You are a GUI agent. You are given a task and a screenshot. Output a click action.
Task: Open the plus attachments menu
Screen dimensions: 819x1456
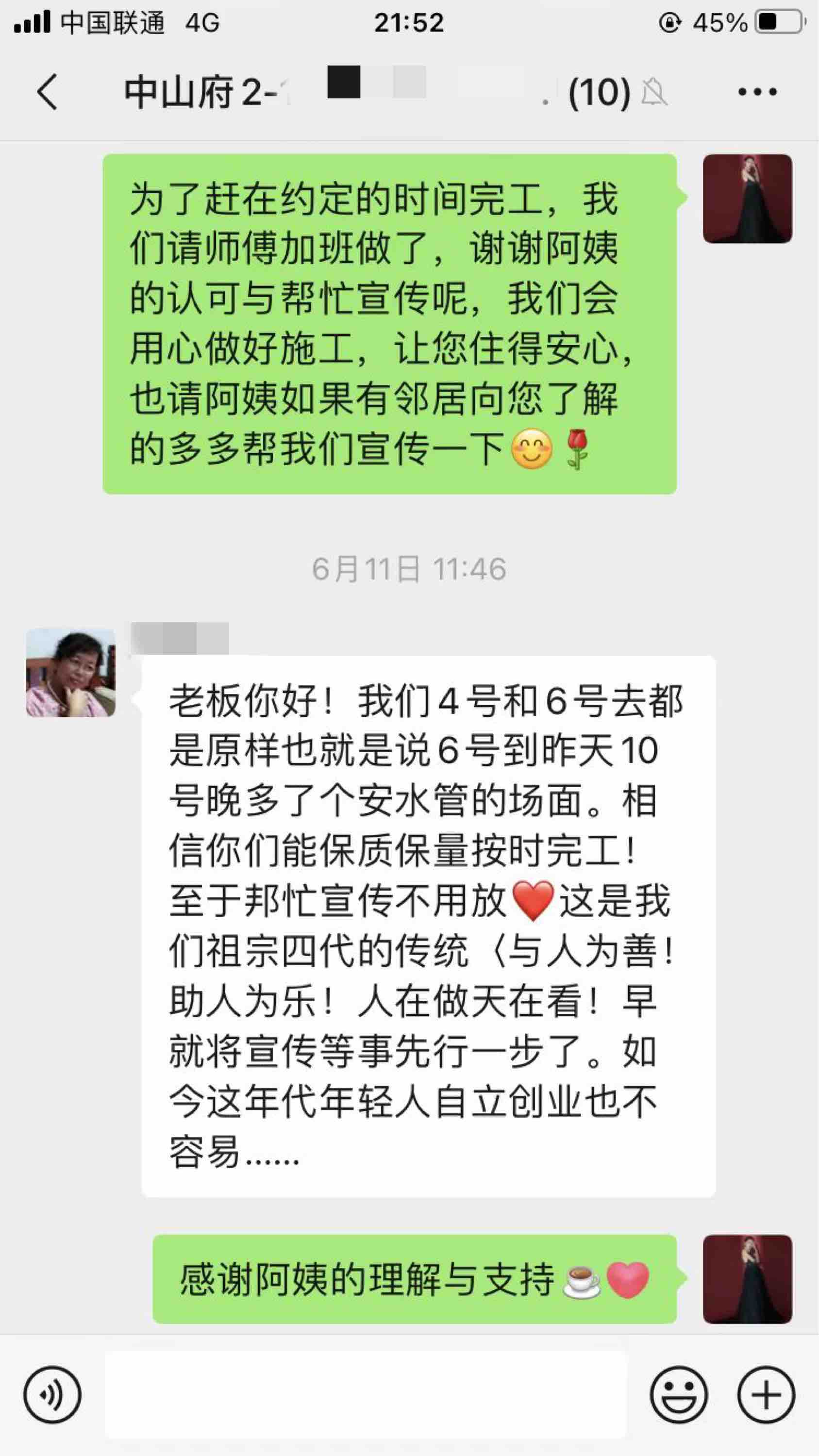click(x=766, y=1394)
